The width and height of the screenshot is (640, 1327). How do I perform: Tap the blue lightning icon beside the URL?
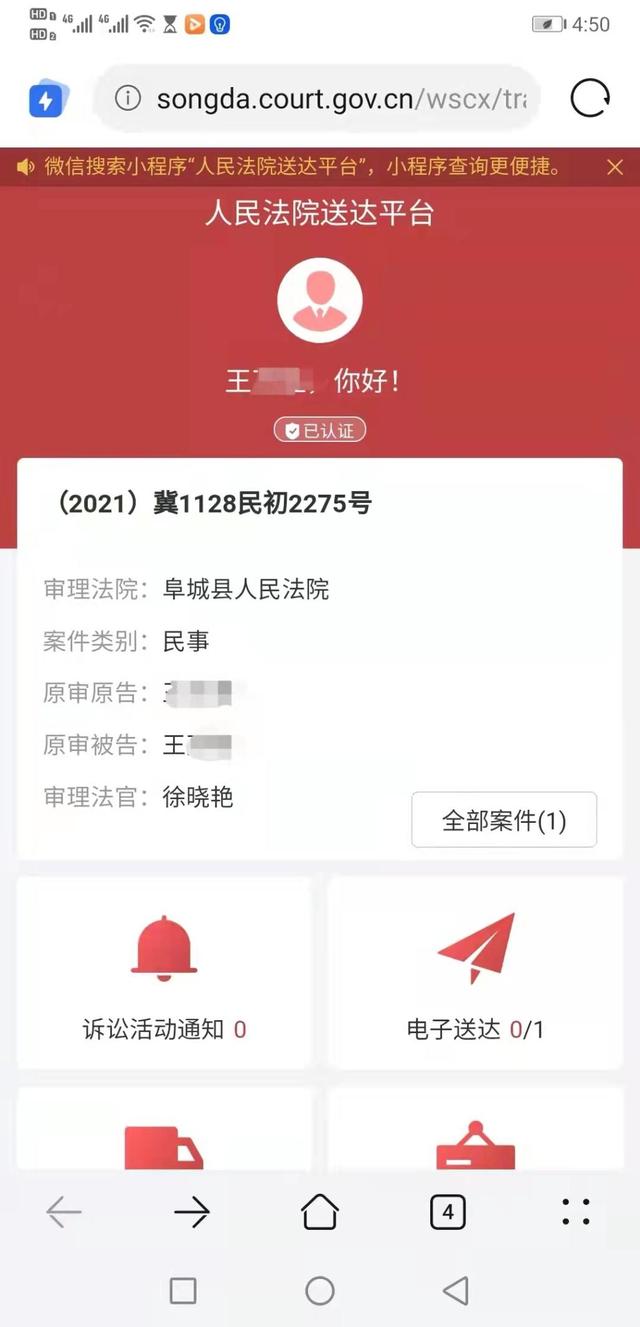47,100
